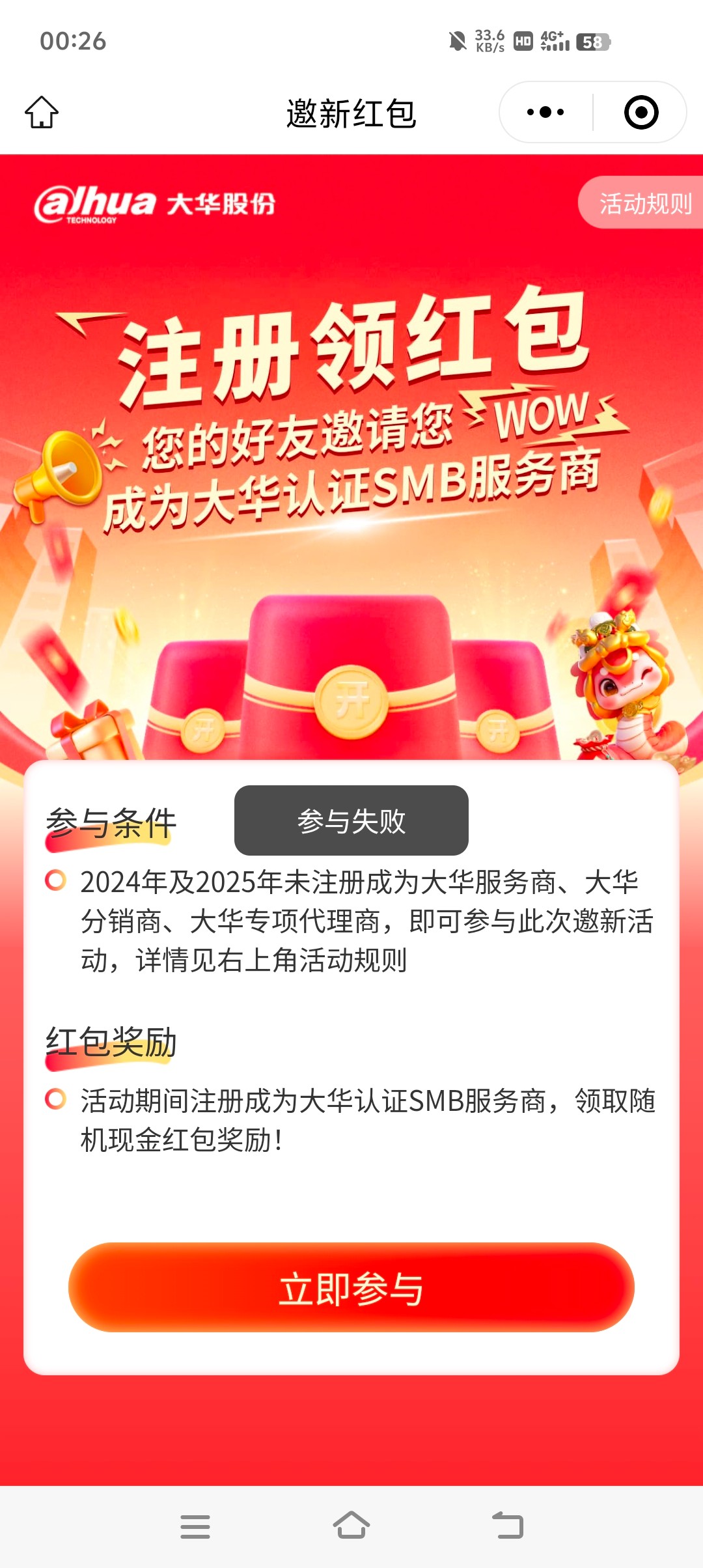The image size is (703, 1568).
Task: Open recent apps from the navigation bar
Action: [195, 1526]
